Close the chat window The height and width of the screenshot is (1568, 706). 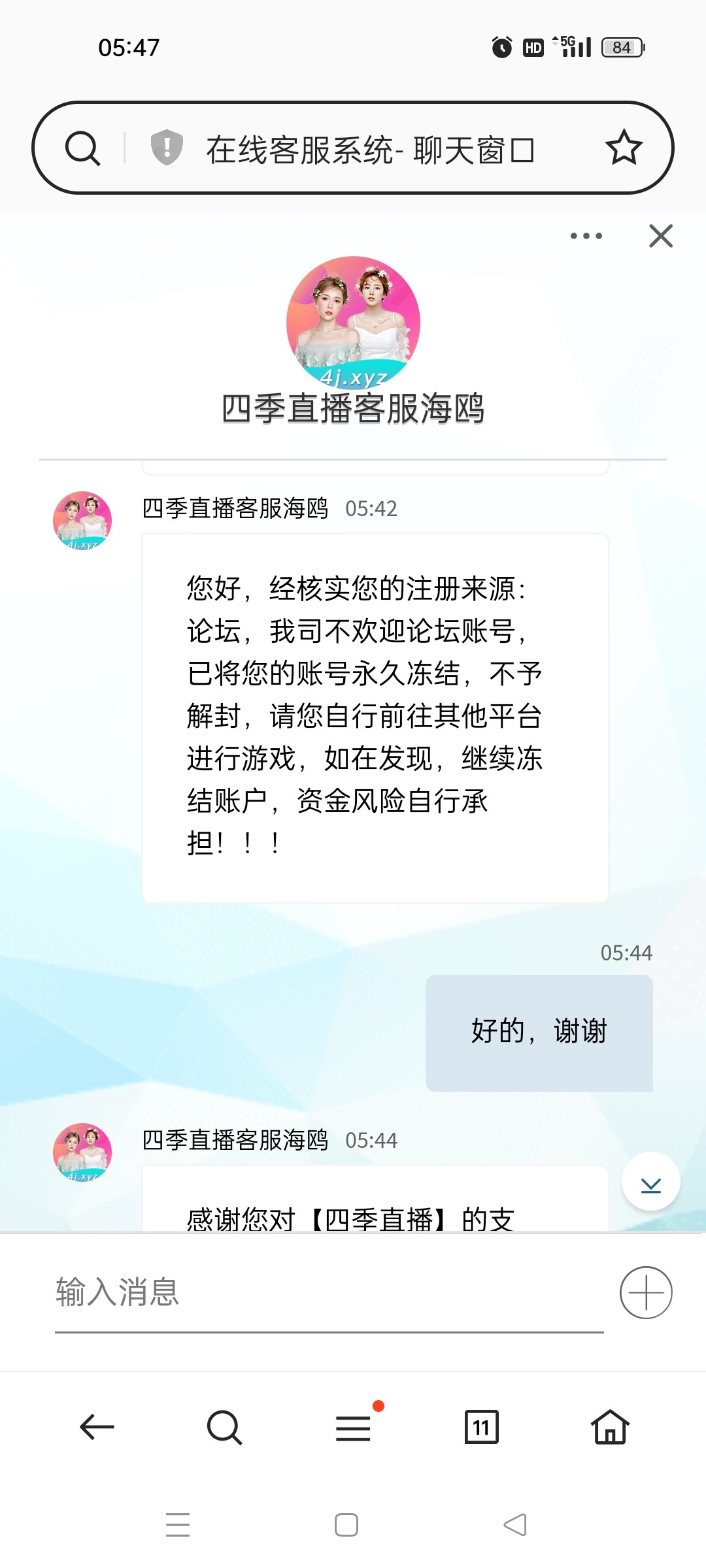click(661, 236)
